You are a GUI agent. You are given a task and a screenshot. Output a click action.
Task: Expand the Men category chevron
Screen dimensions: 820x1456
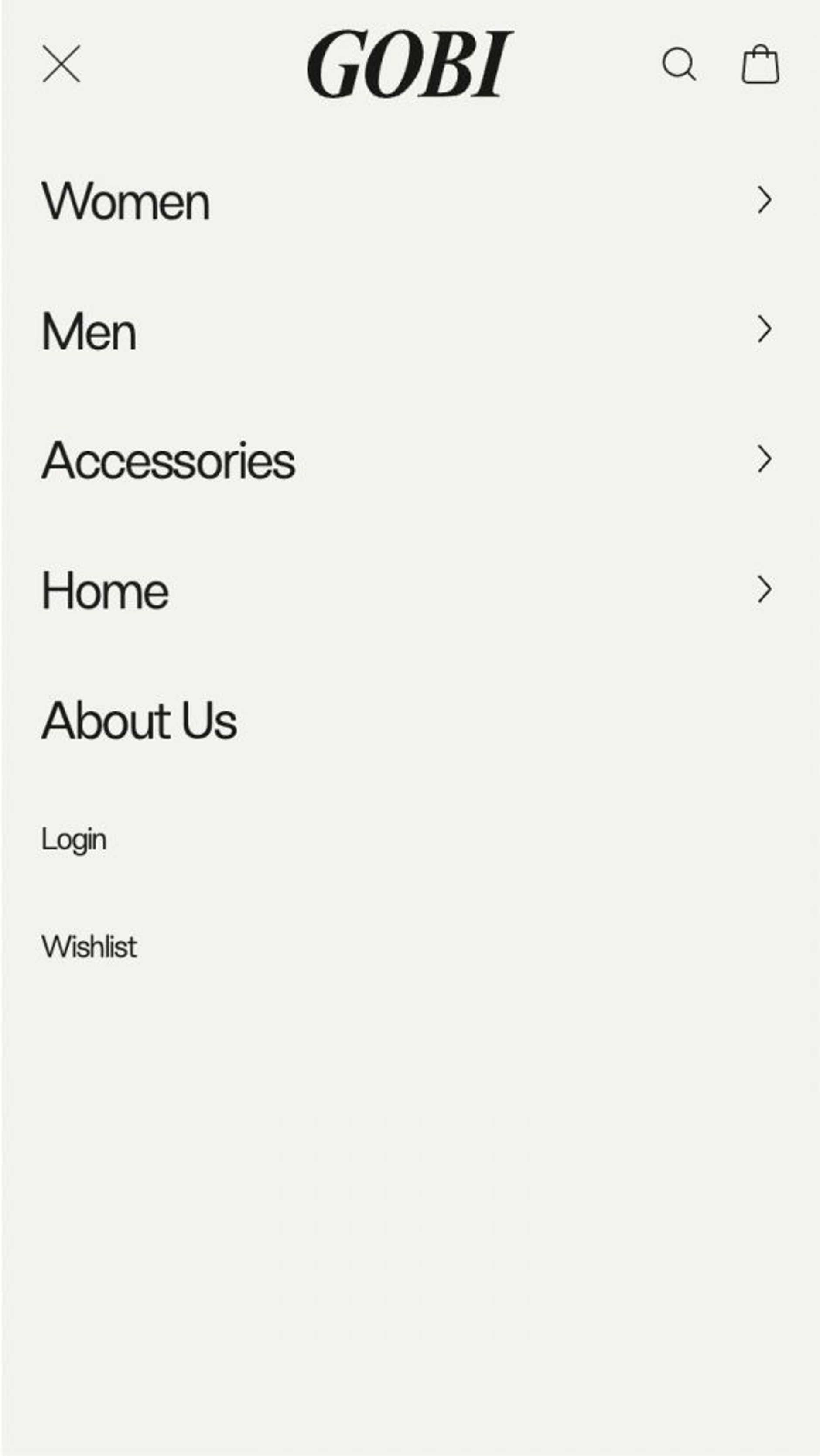(x=764, y=328)
